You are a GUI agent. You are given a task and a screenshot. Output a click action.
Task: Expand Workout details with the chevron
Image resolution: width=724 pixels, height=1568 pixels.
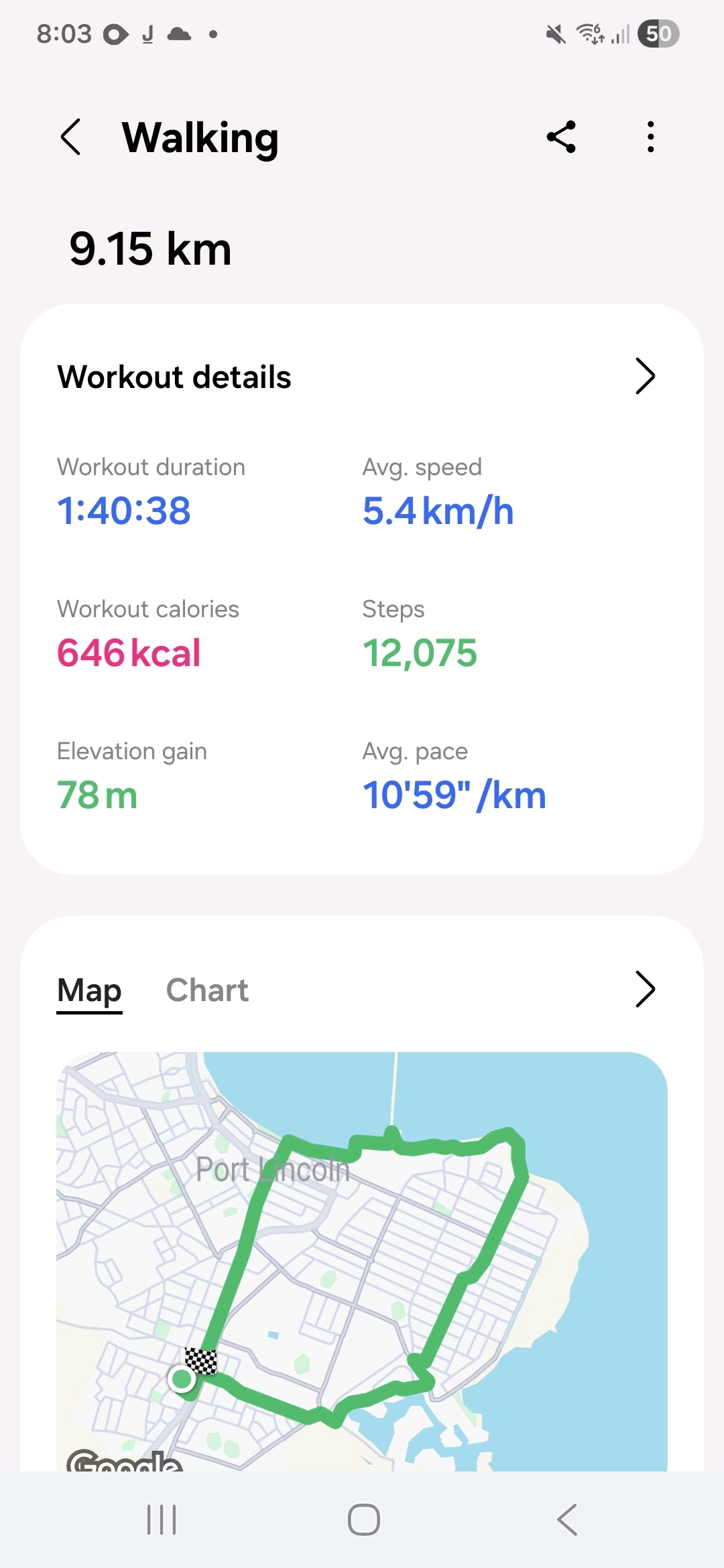point(644,377)
